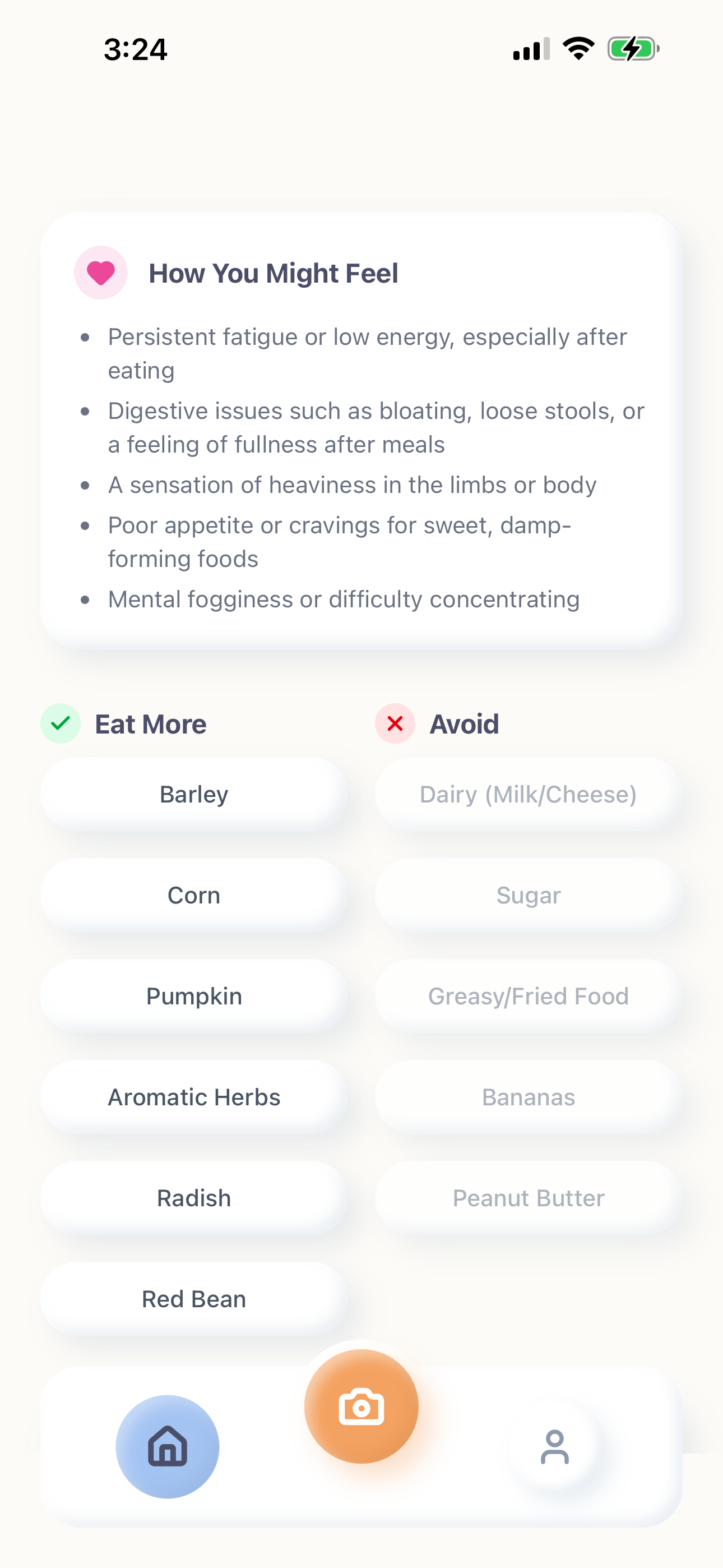Tap the clock showing 3:24
Screen dimensions: 723x1568
(x=136, y=50)
